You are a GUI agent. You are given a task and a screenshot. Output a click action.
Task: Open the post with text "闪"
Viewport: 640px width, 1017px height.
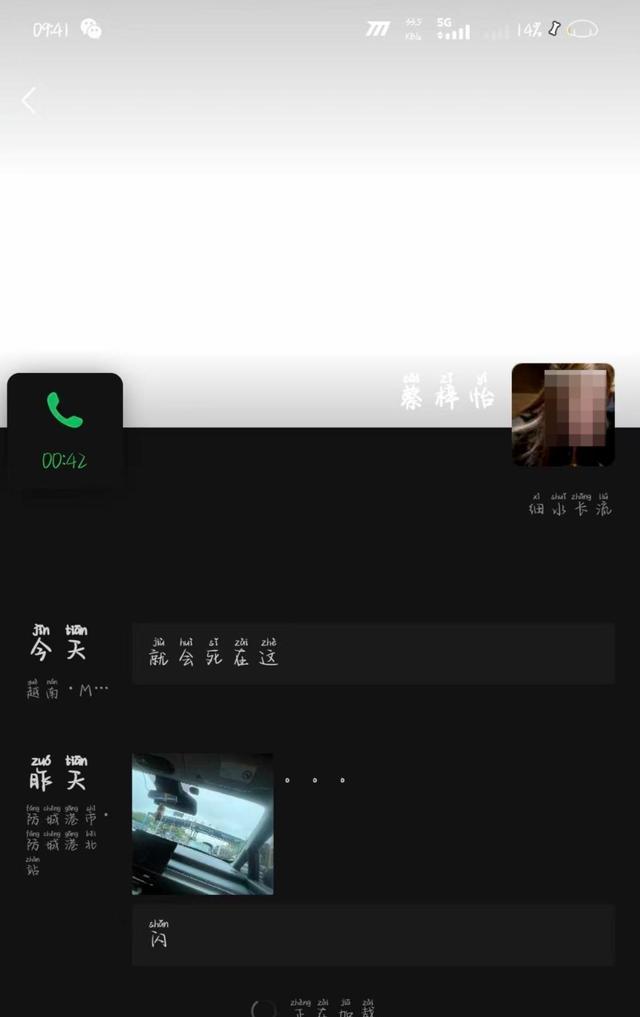pyautogui.click(x=372, y=935)
